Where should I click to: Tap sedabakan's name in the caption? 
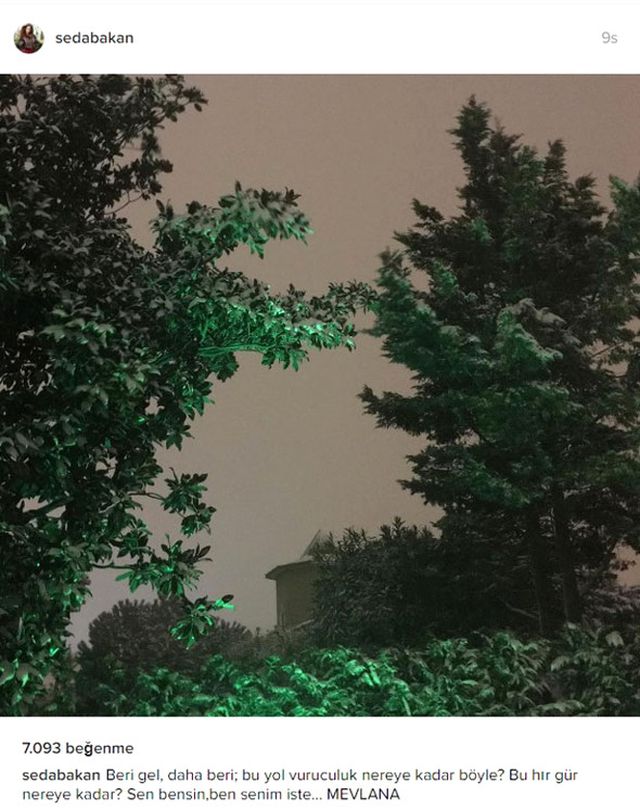point(61,775)
